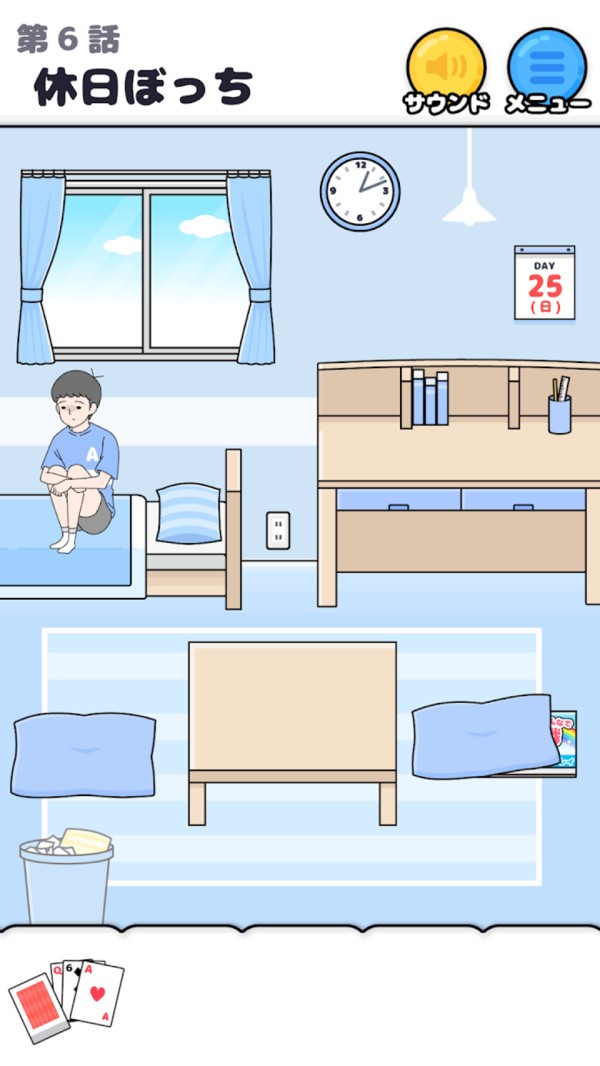Tap the DAY 25 wall calendar
This screenshot has width=600, height=1066.
click(x=544, y=283)
